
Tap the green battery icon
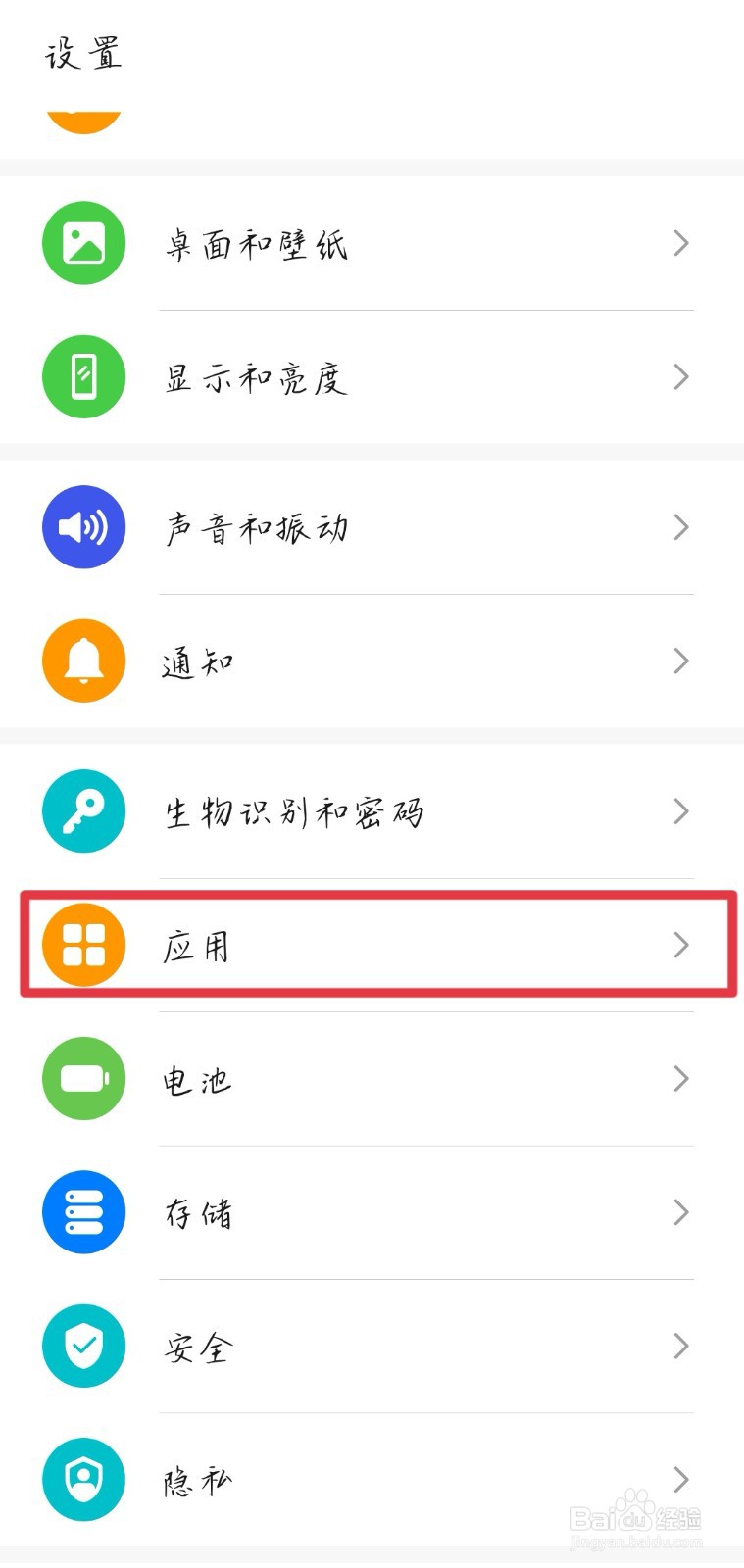coord(83,1079)
